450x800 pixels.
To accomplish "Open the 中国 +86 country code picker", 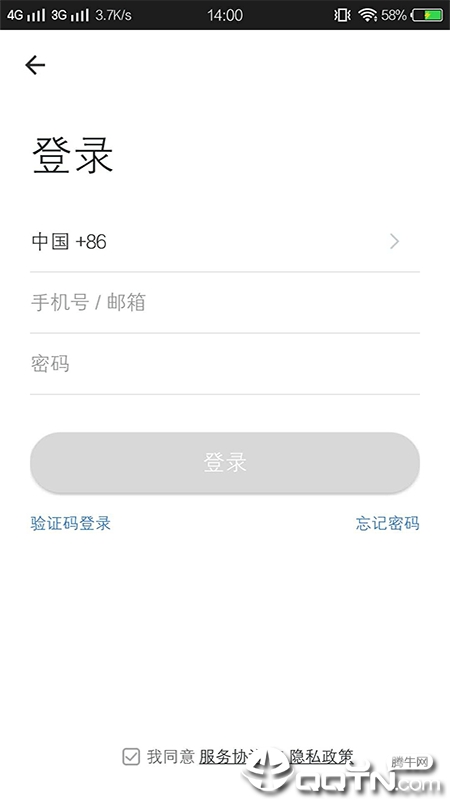I will pos(224,241).
